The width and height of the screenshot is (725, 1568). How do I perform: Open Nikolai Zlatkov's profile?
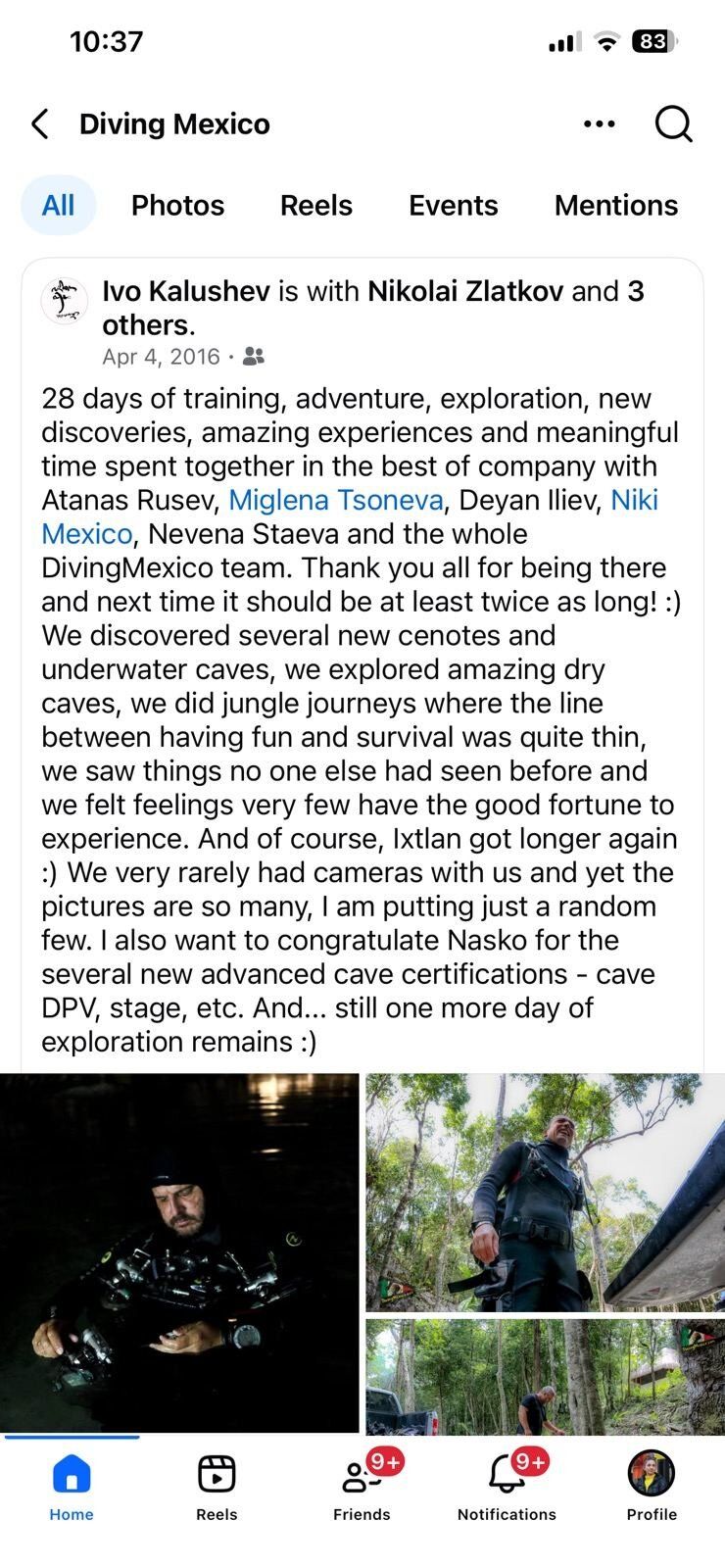tap(464, 291)
